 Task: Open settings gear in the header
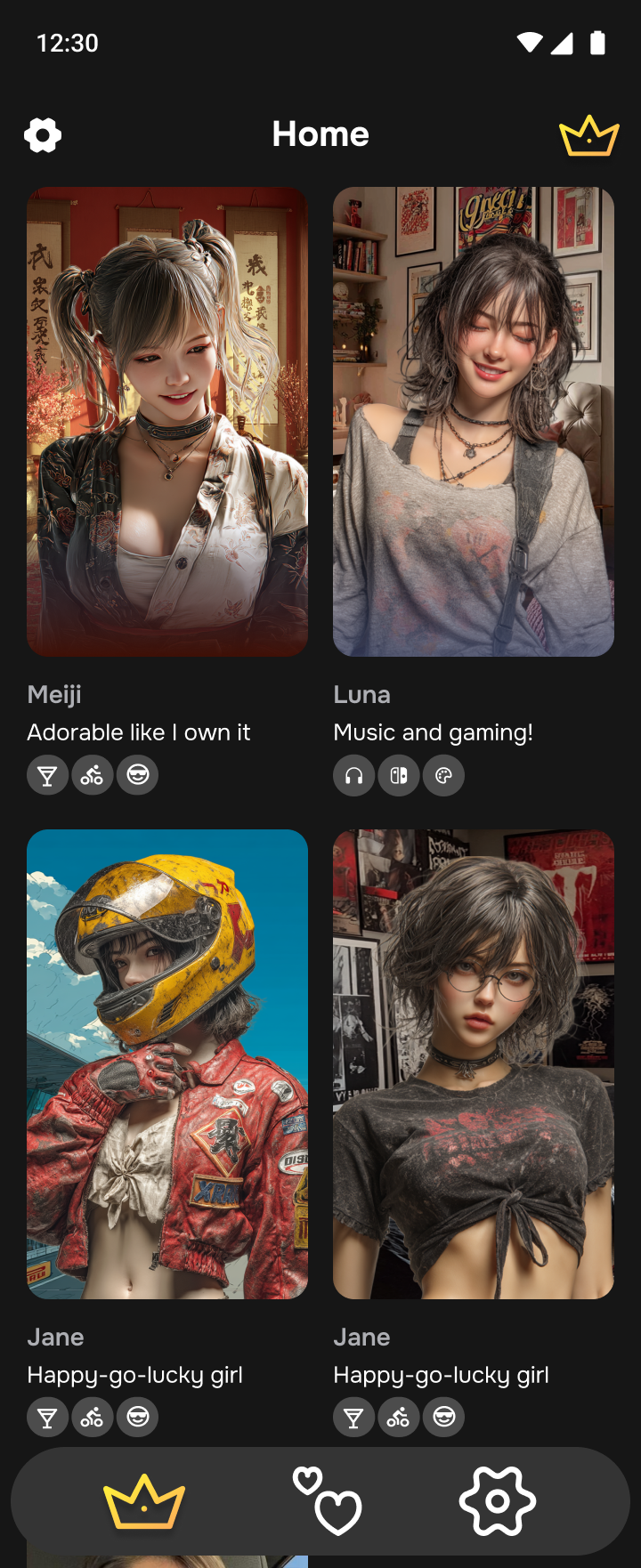(x=43, y=135)
